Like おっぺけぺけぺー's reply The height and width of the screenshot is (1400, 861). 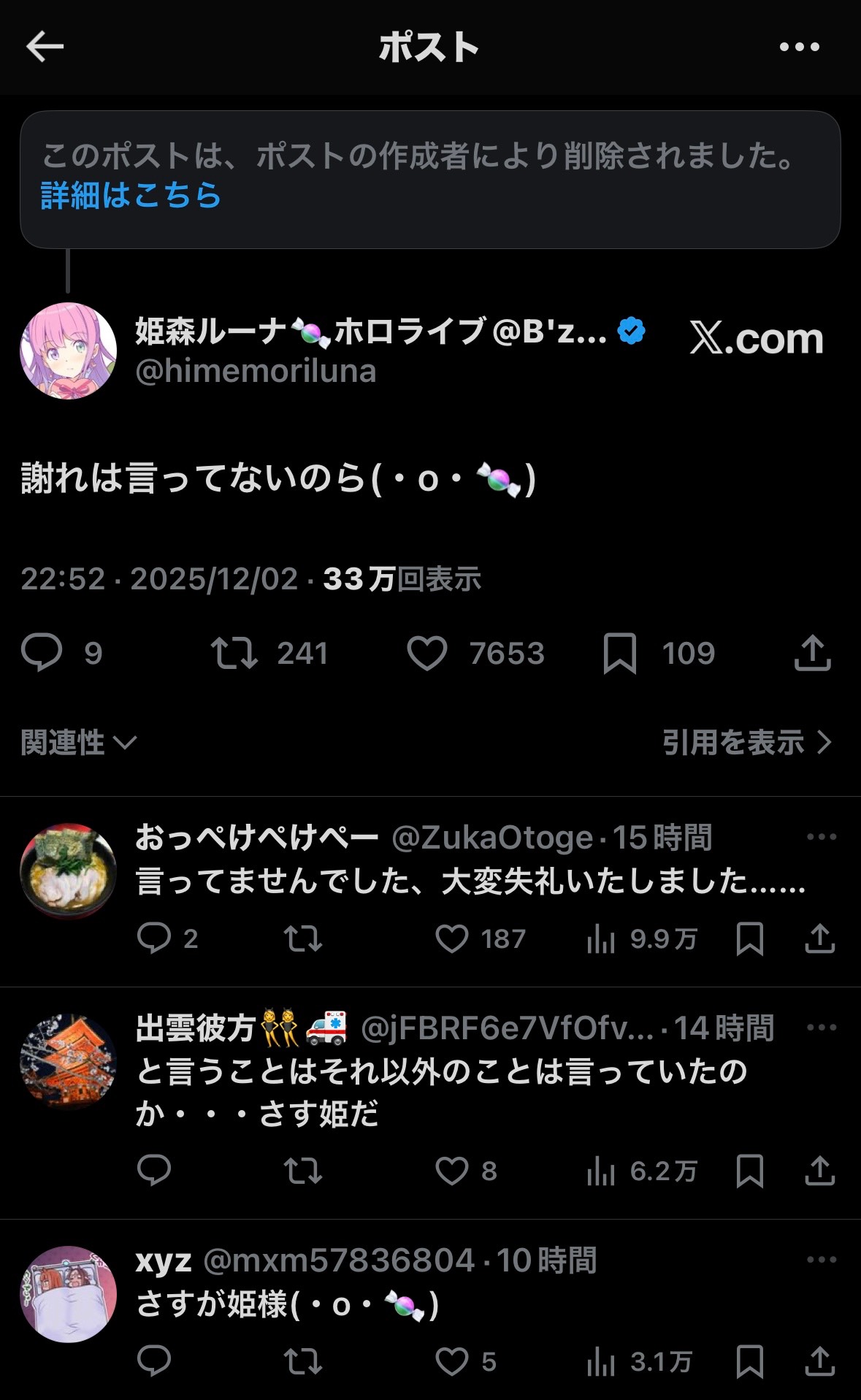point(452,938)
